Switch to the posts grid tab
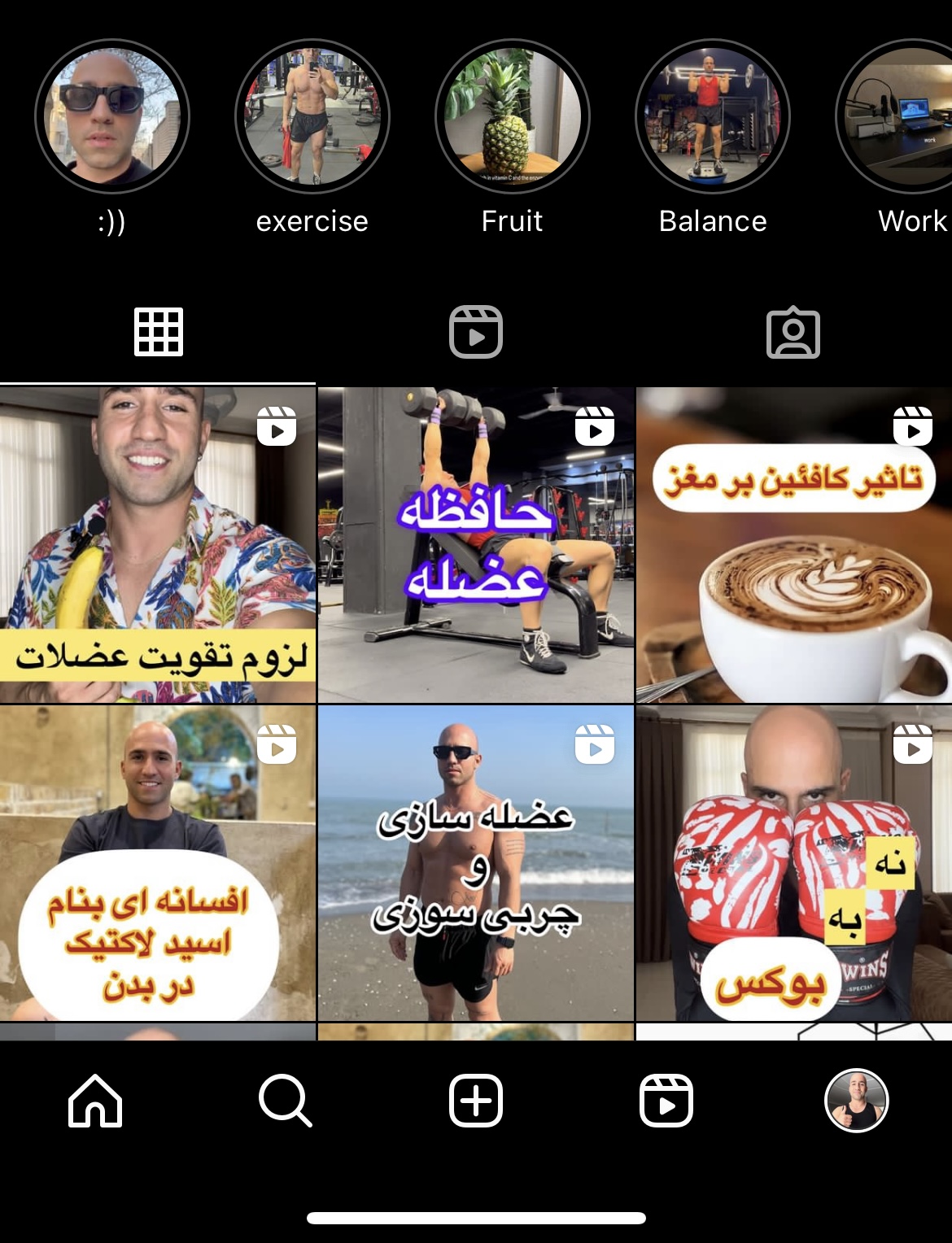 pos(159,332)
